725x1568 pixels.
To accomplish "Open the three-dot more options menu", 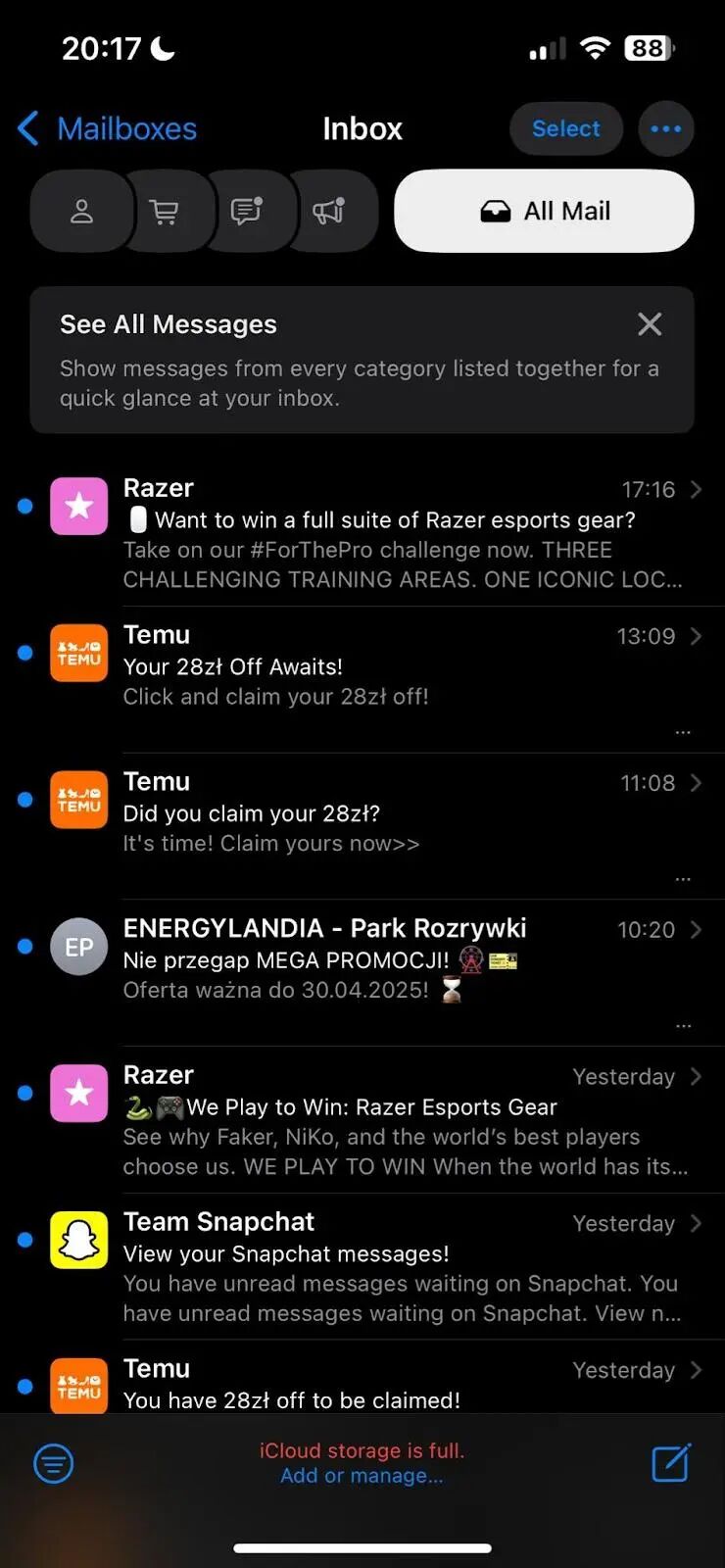I will click(666, 128).
